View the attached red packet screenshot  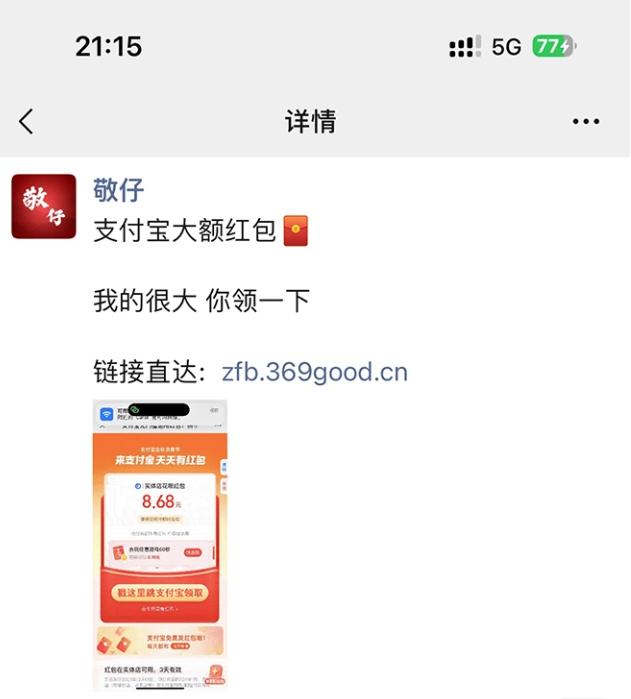pyautogui.click(x=160, y=545)
